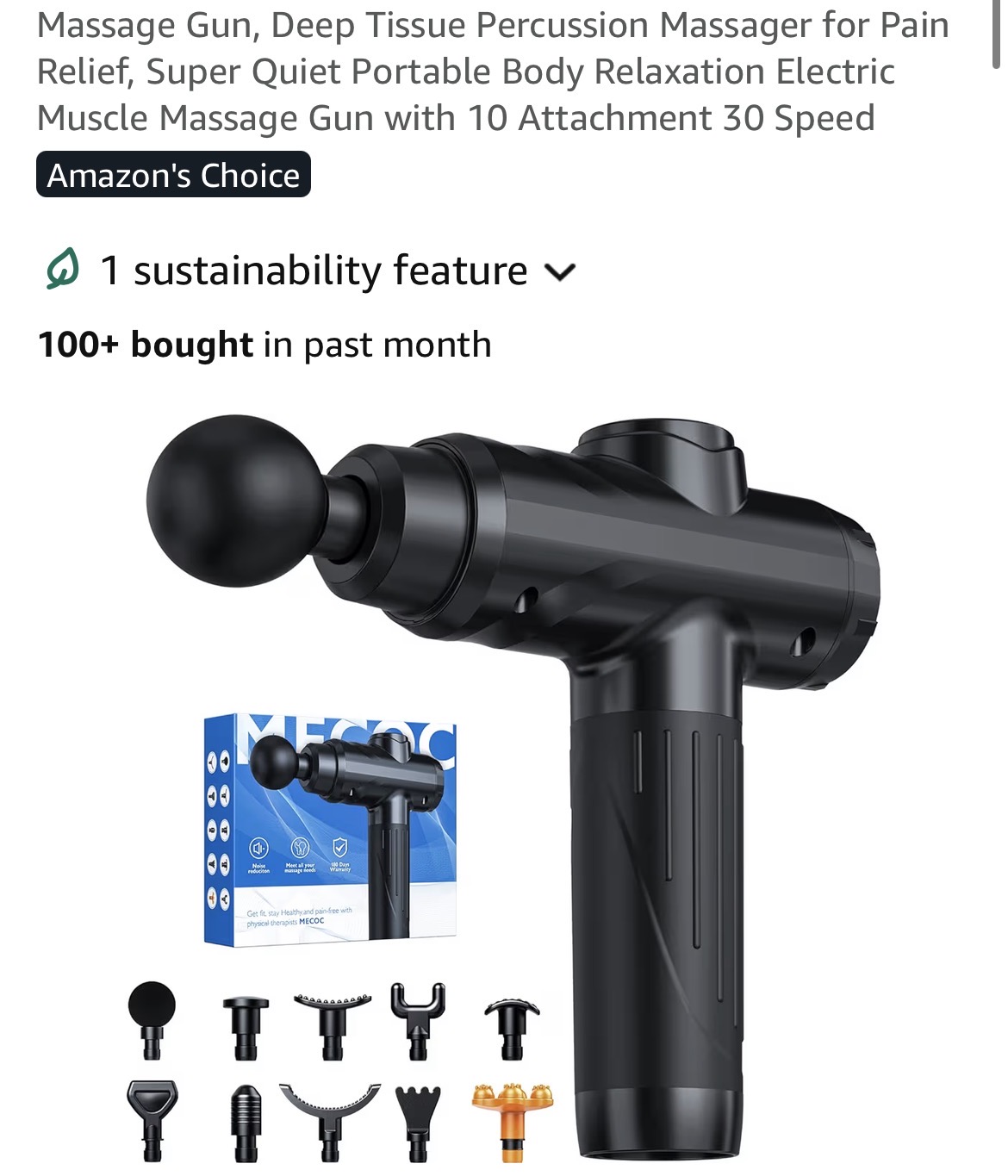The height and width of the screenshot is (1176, 1008).
Task: Tap the Amazon's Choice badge
Action: [173, 175]
